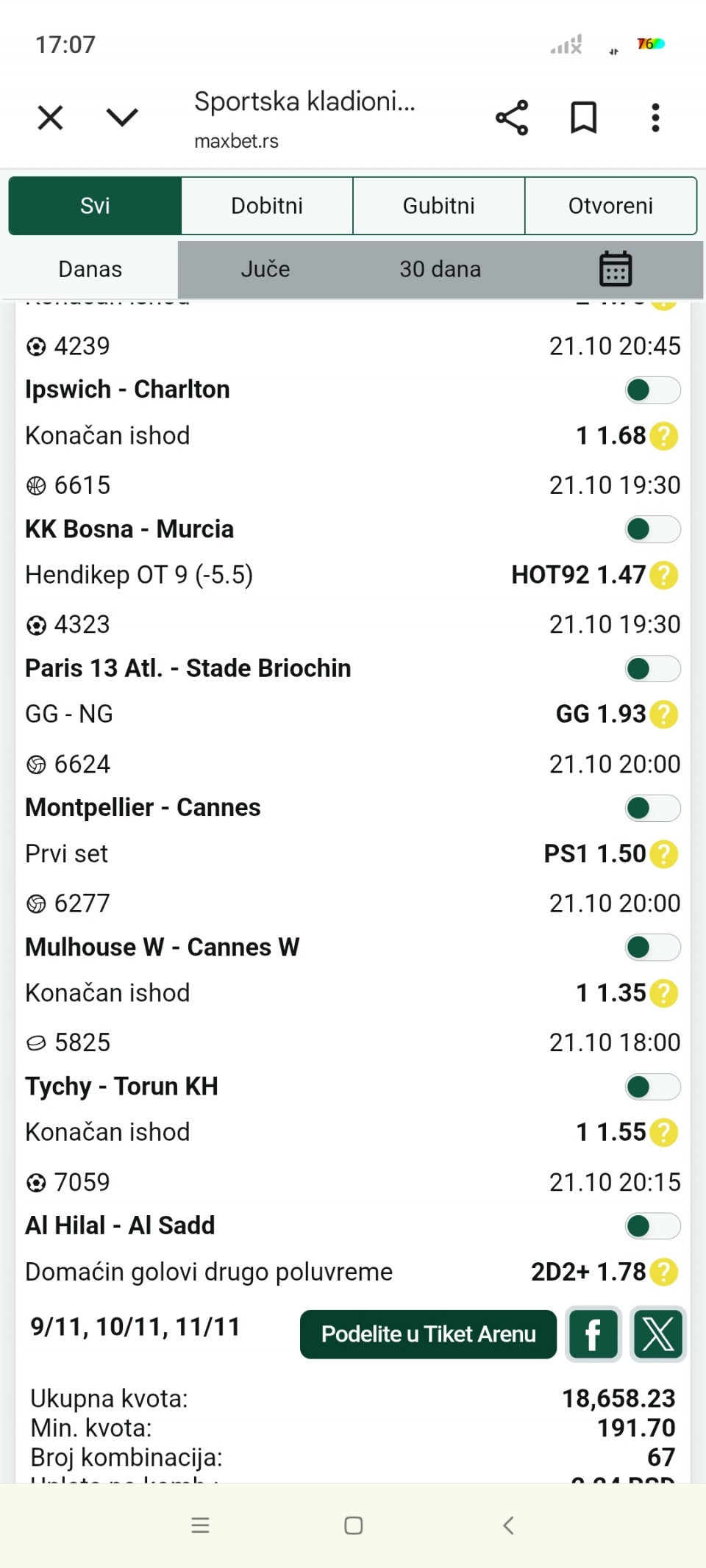706x1568 pixels.
Task: Open the calendar date picker
Action: tap(616, 269)
